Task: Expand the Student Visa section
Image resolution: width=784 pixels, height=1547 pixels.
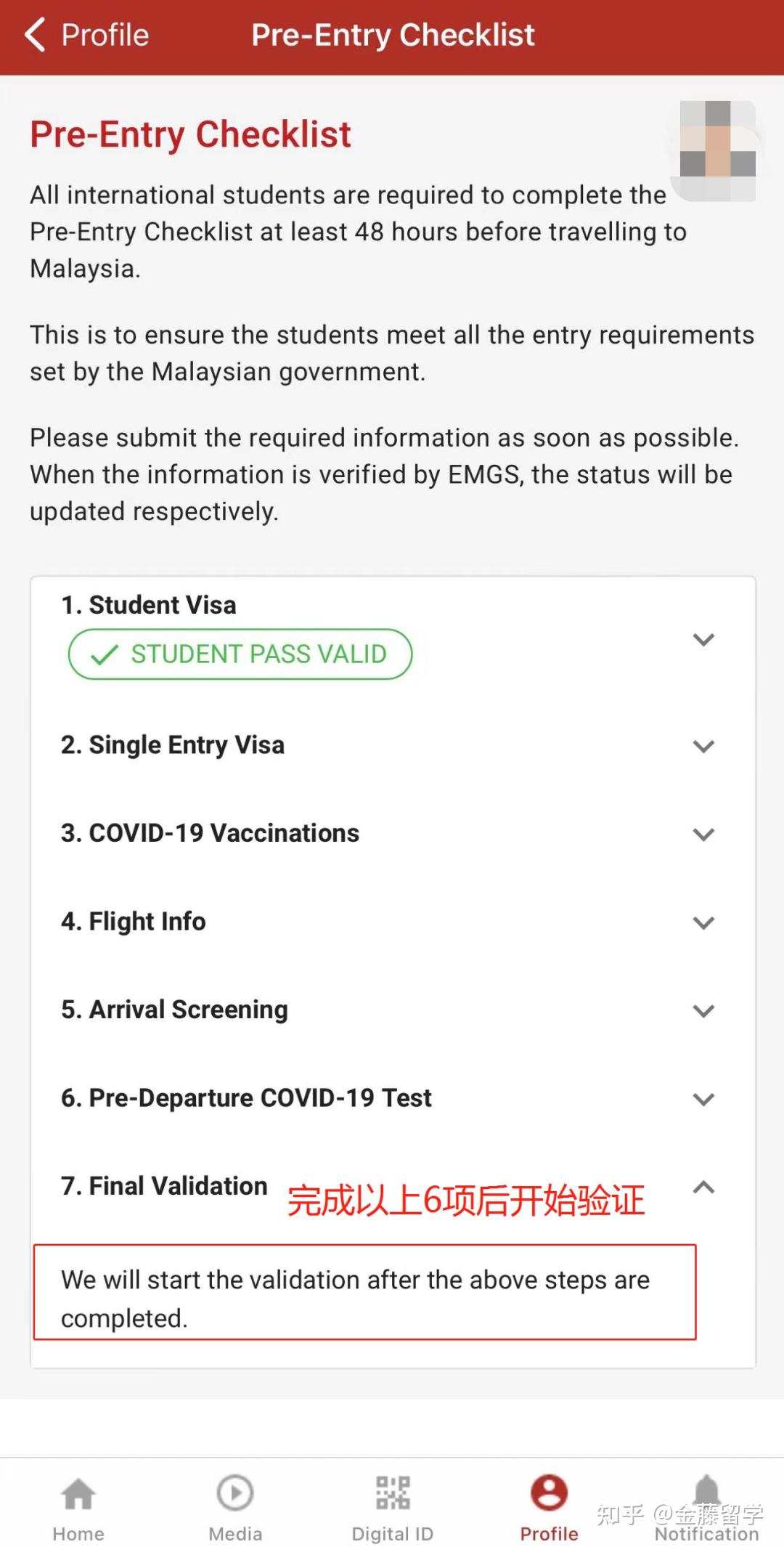Action: [x=703, y=640]
